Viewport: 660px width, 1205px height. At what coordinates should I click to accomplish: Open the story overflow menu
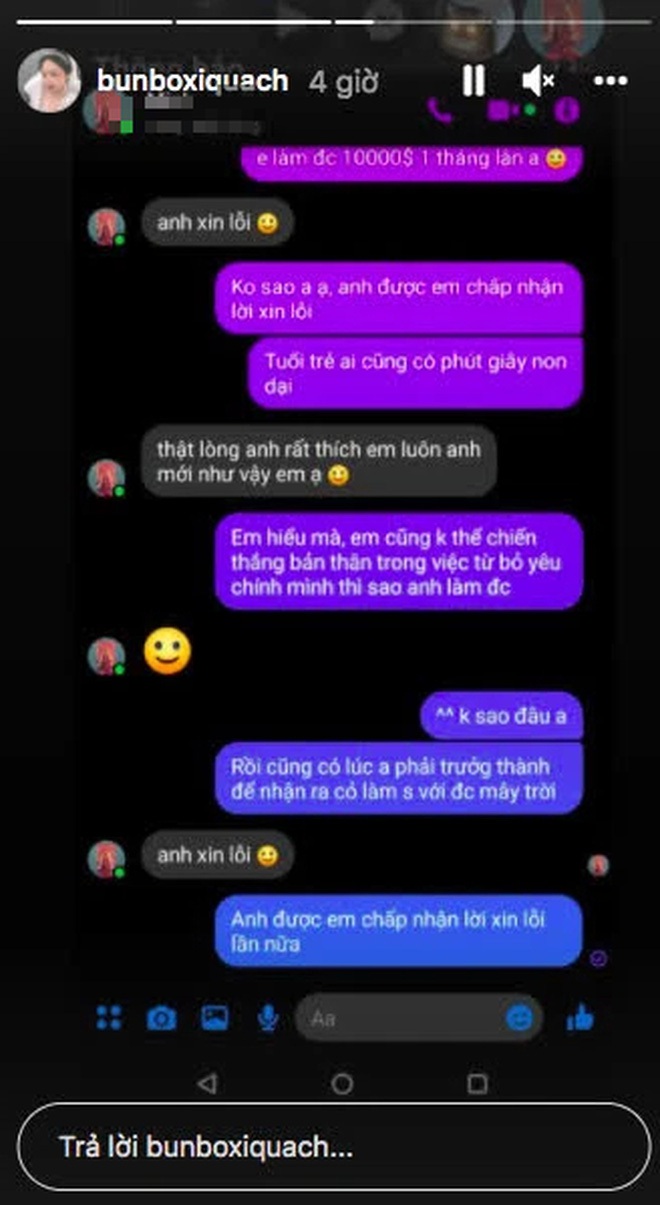tap(610, 81)
